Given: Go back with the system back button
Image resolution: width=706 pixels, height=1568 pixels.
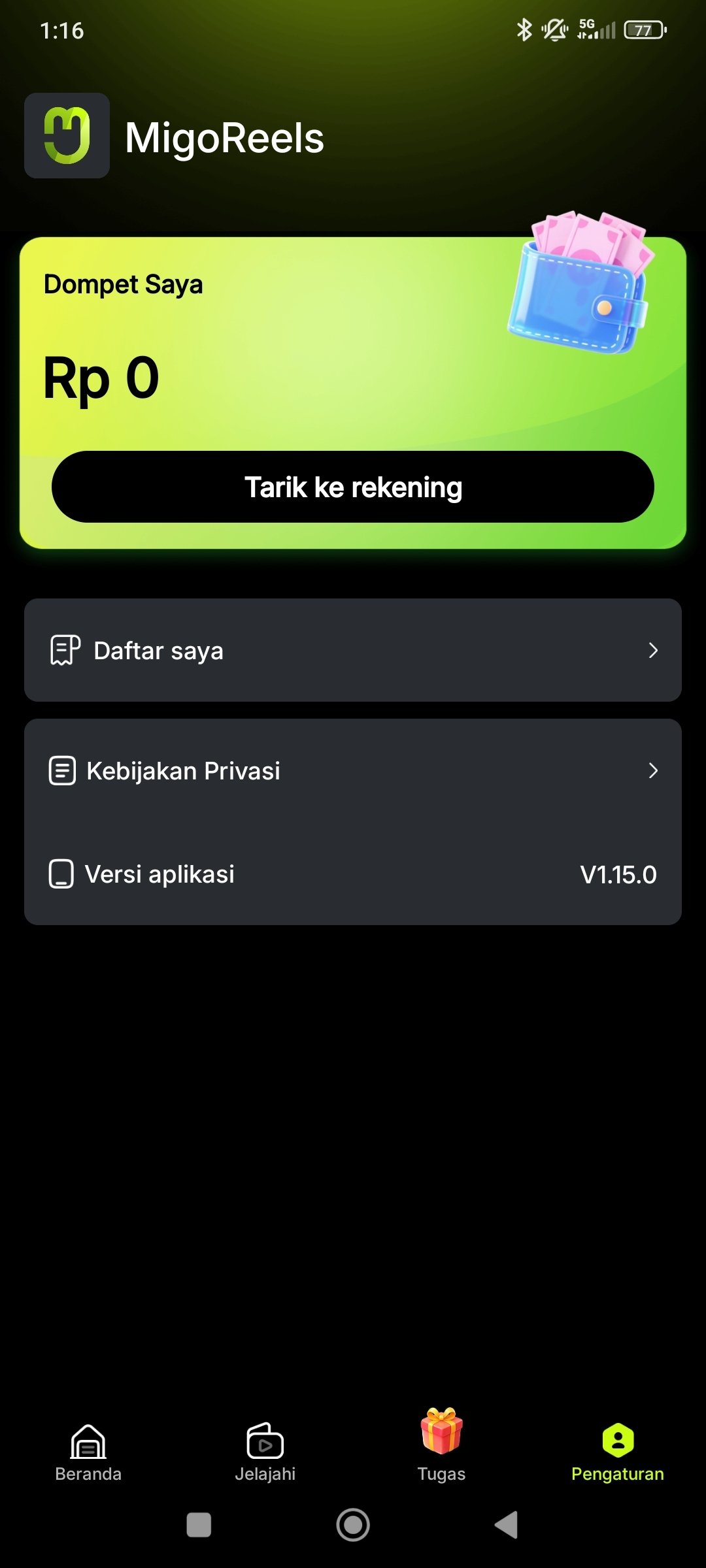Looking at the screenshot, I should pos(507,1525).
